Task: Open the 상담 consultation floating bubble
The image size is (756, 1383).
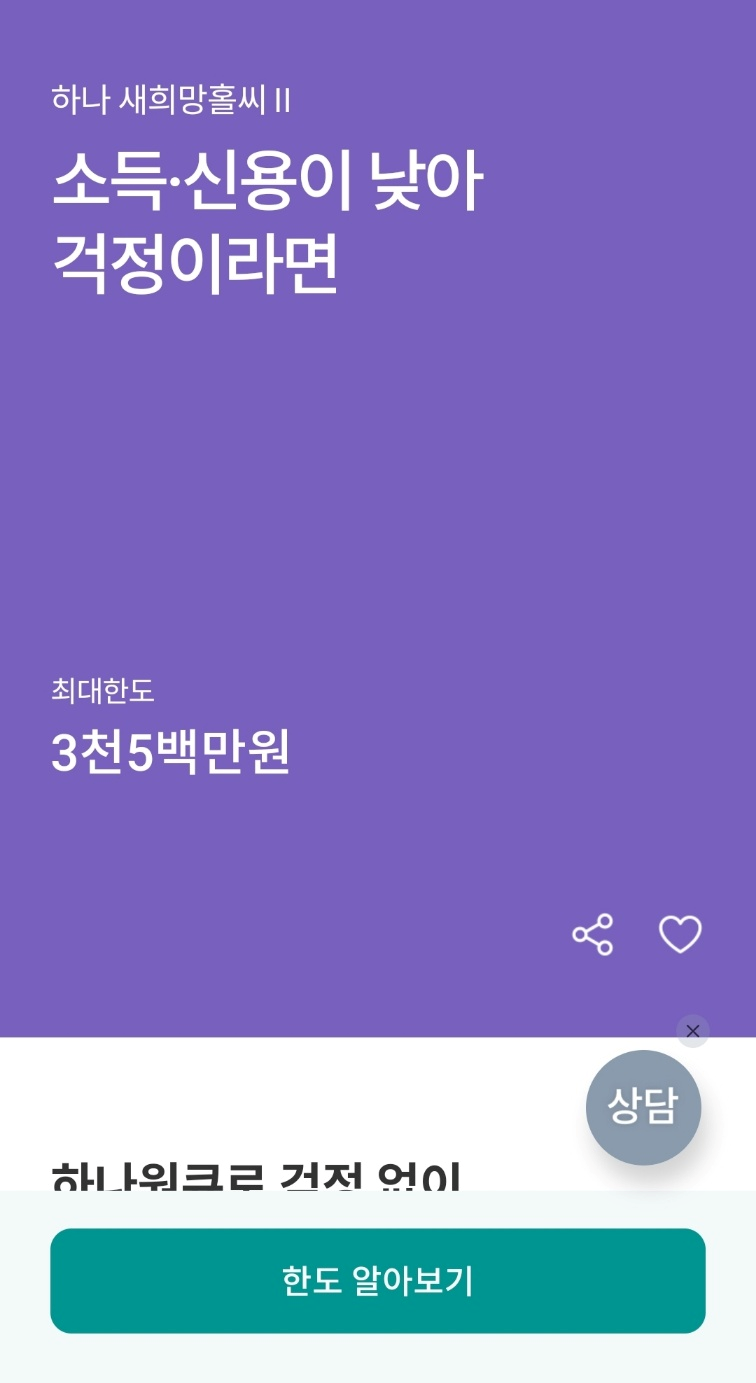Action: point(643,1107)
